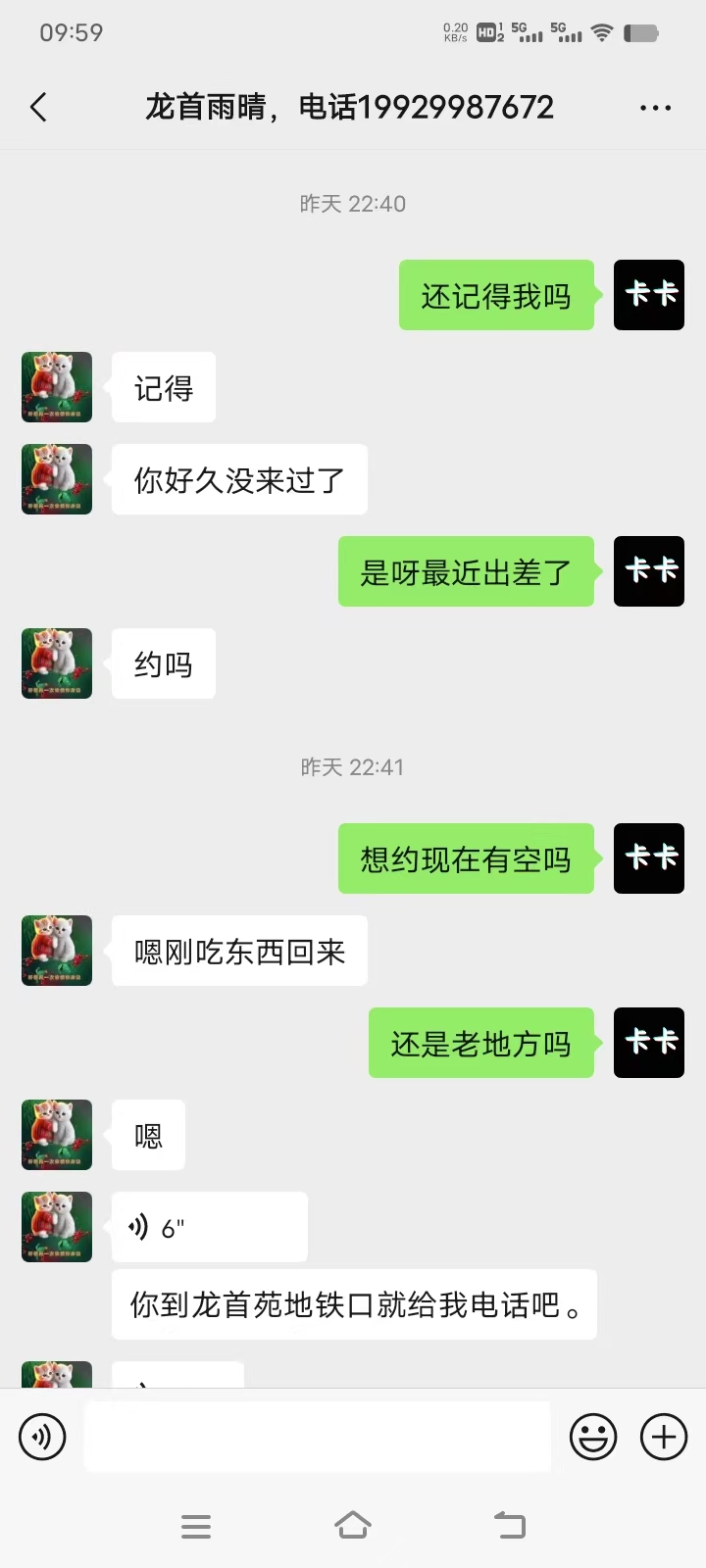Open the contact's kitten avatar next to '记得'
This screenshot has width=706, height=1568.
(x=56, y=387)
